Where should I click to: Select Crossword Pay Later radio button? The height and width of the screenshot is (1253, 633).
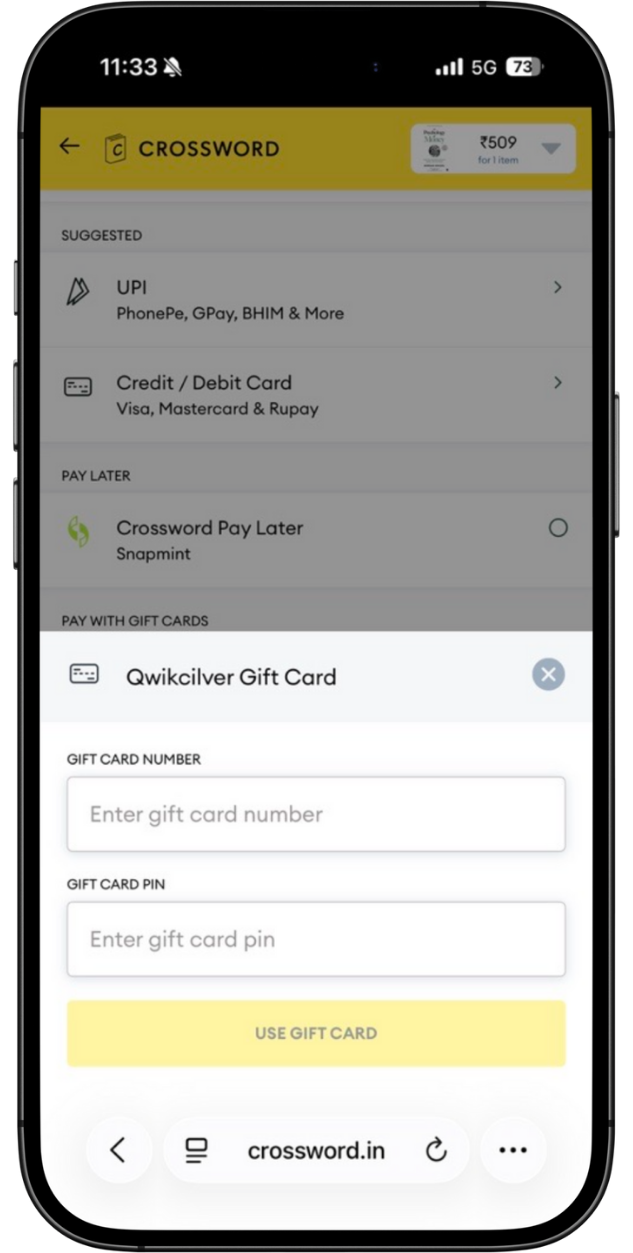click(x=558, y=528)
